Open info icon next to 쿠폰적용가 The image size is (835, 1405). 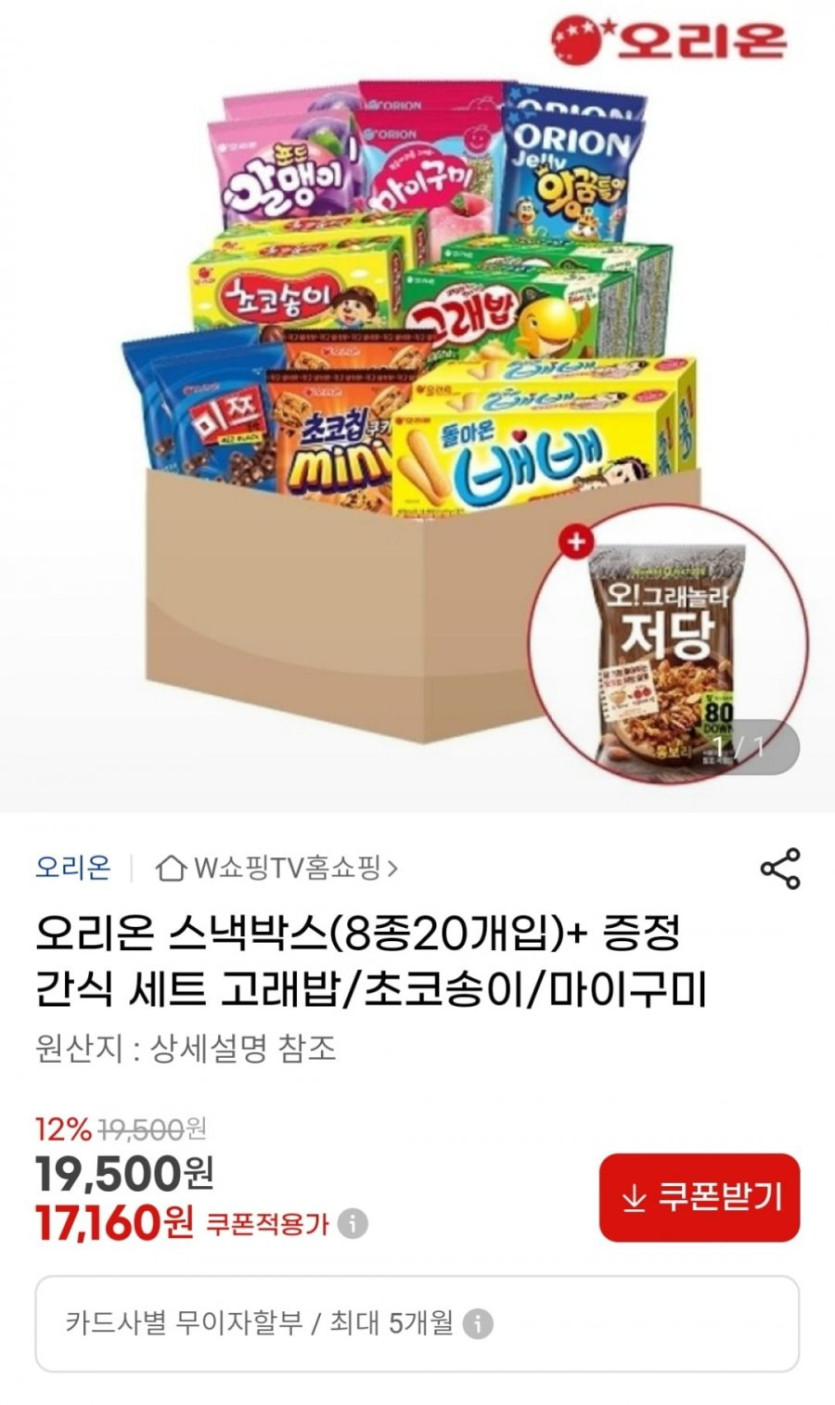352,1224
